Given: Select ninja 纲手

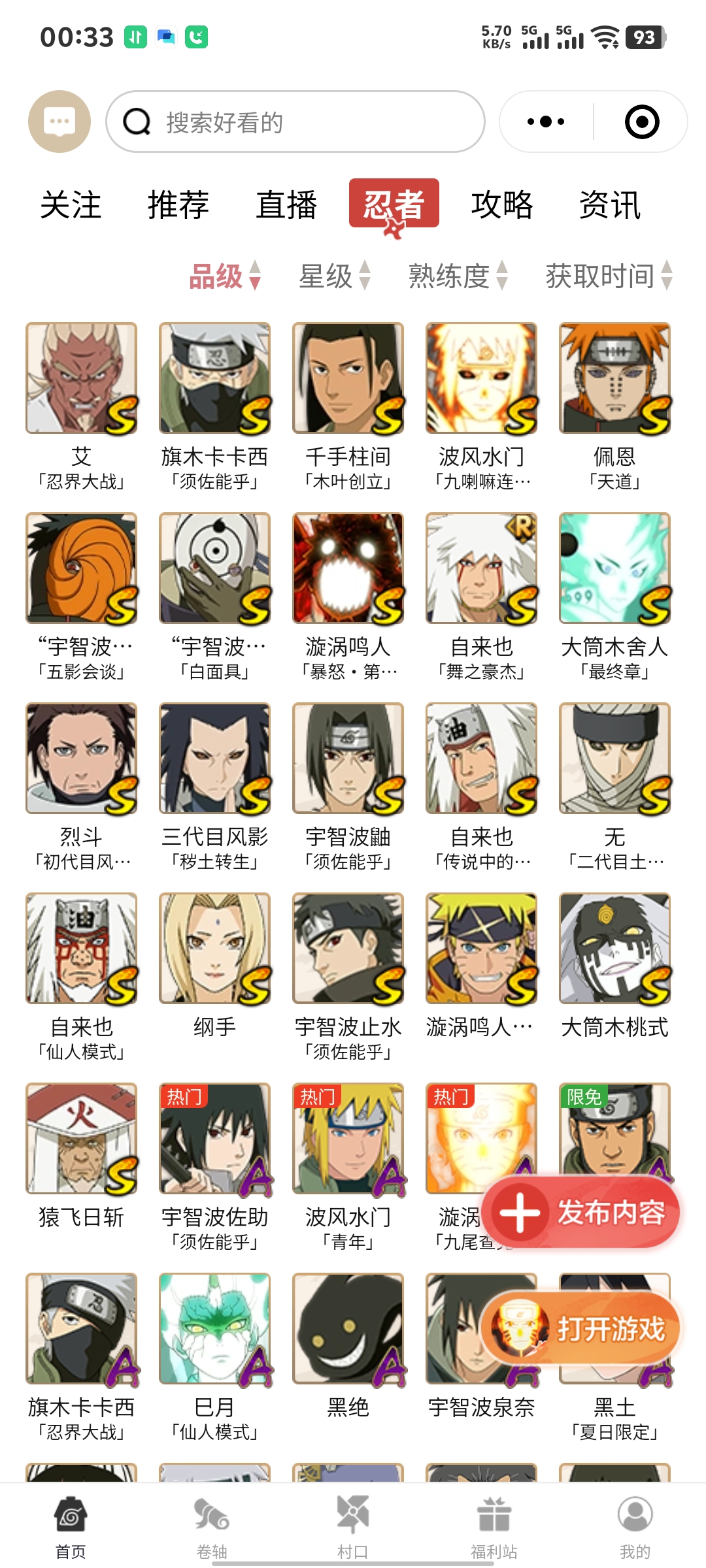Looking at the screenshot, I should 214,967.
